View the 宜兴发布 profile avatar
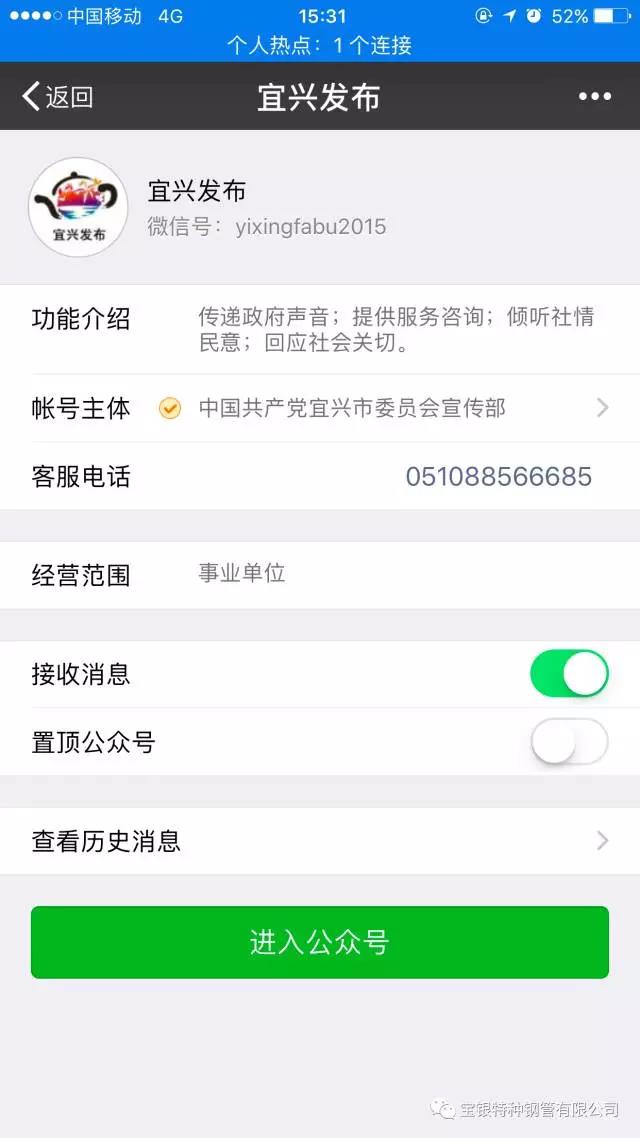This screenshot has width=640, height=1138. [78, 207]
